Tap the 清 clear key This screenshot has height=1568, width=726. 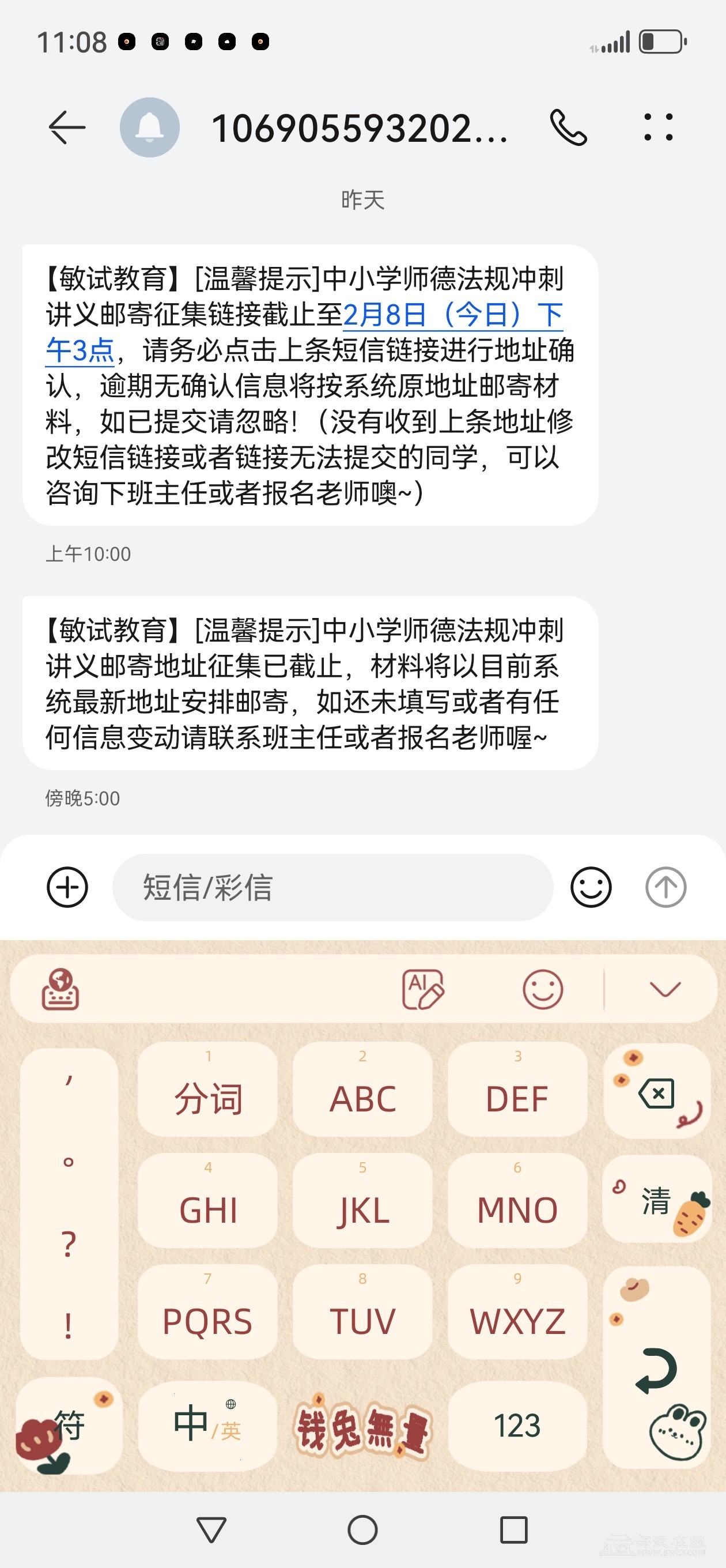[657, 1200]
